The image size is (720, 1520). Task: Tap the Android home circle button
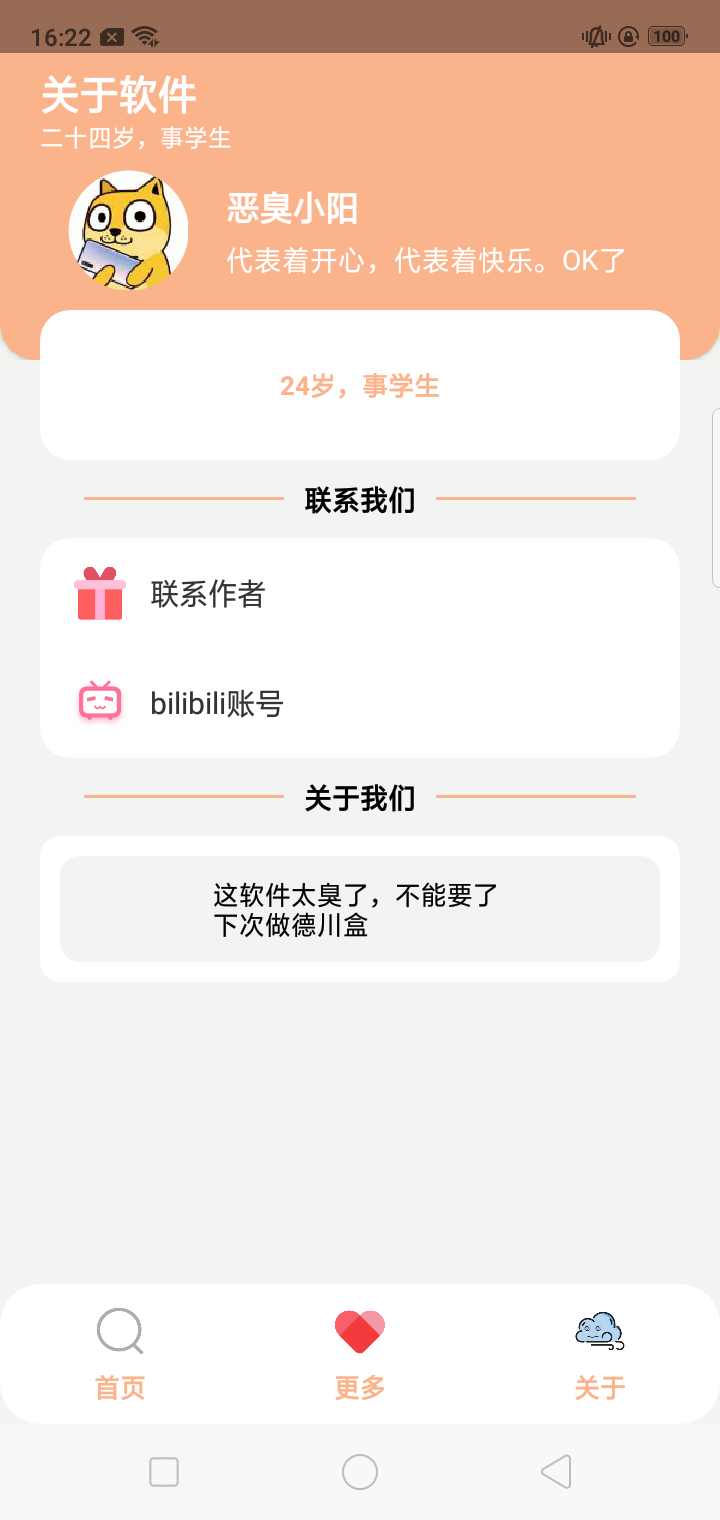pyautogui.click(x=359, y=1472)
